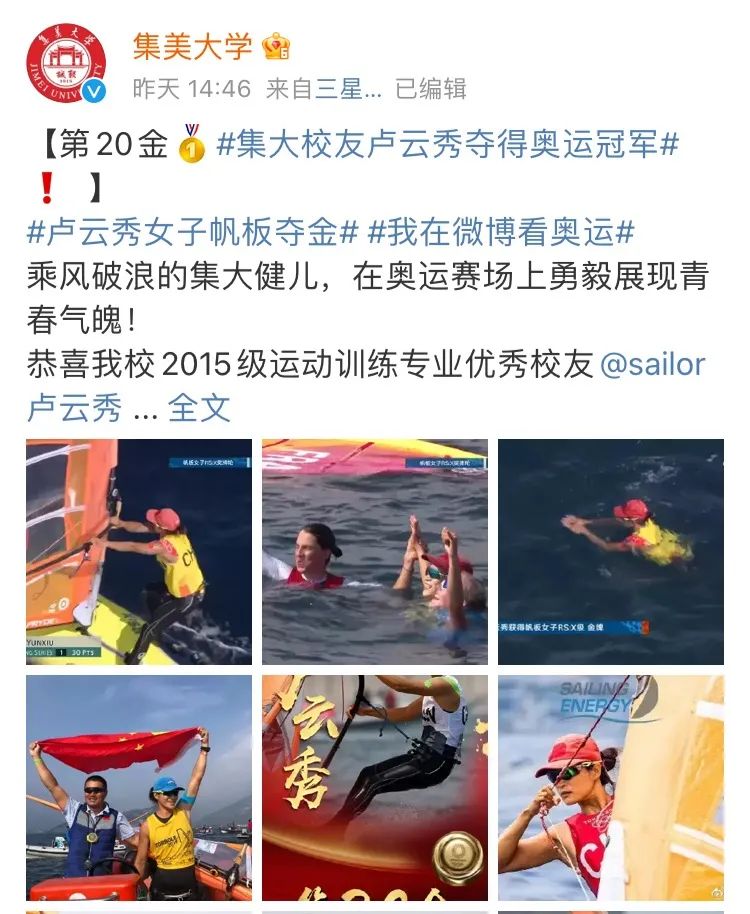Expand post with 全文 link

click(x=199, y=408)
